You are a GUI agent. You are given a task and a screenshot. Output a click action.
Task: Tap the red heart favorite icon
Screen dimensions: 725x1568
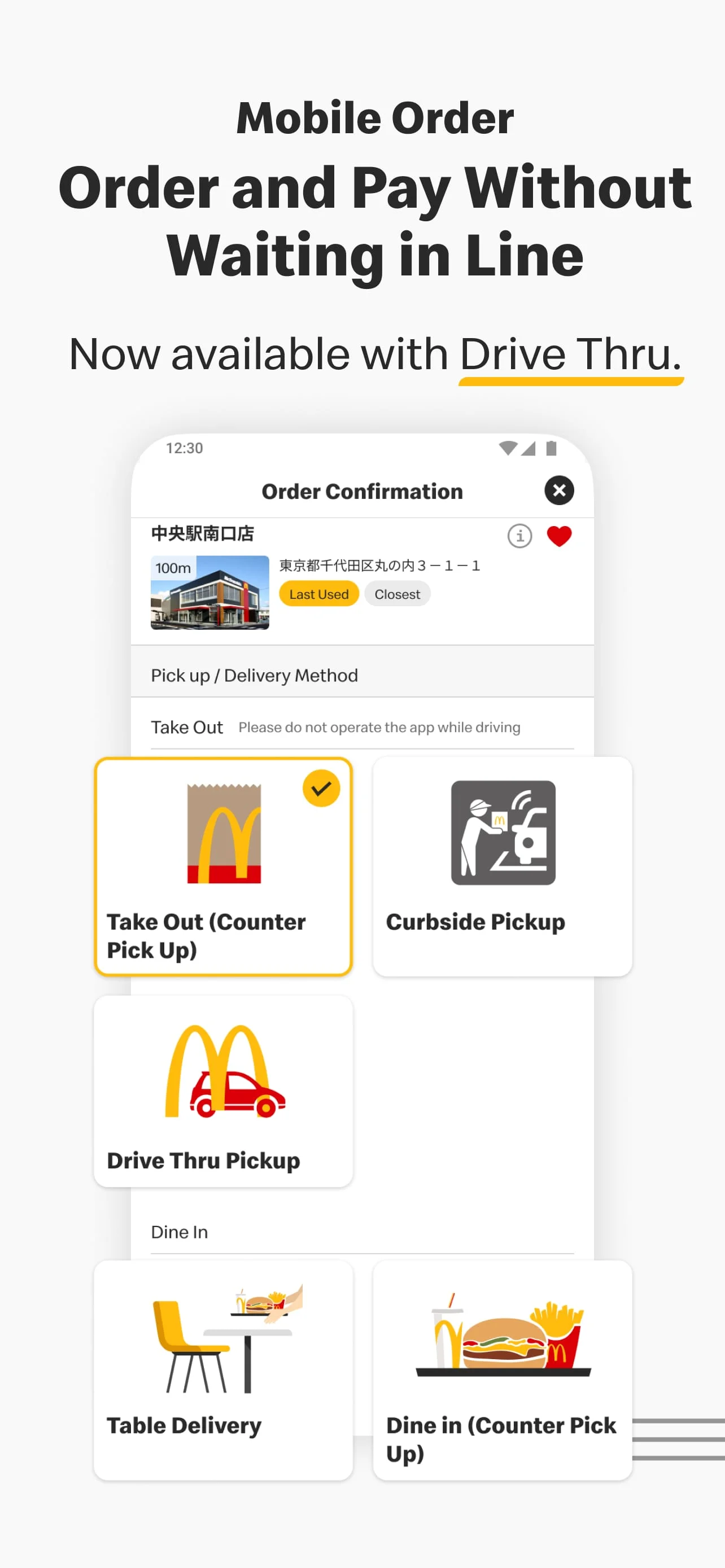pyautogui.click(x=558, y=536)
